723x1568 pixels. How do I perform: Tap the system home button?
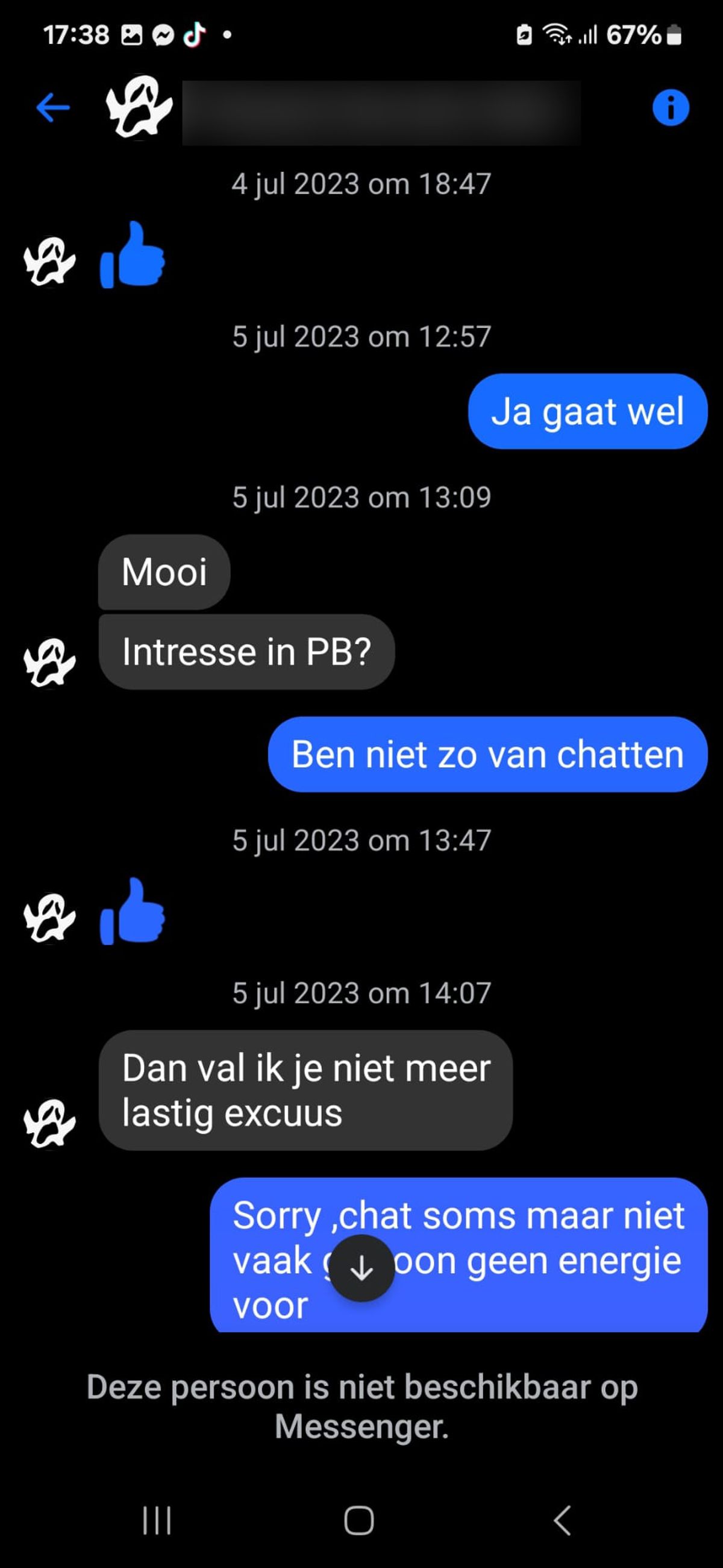click(358, 1520)
